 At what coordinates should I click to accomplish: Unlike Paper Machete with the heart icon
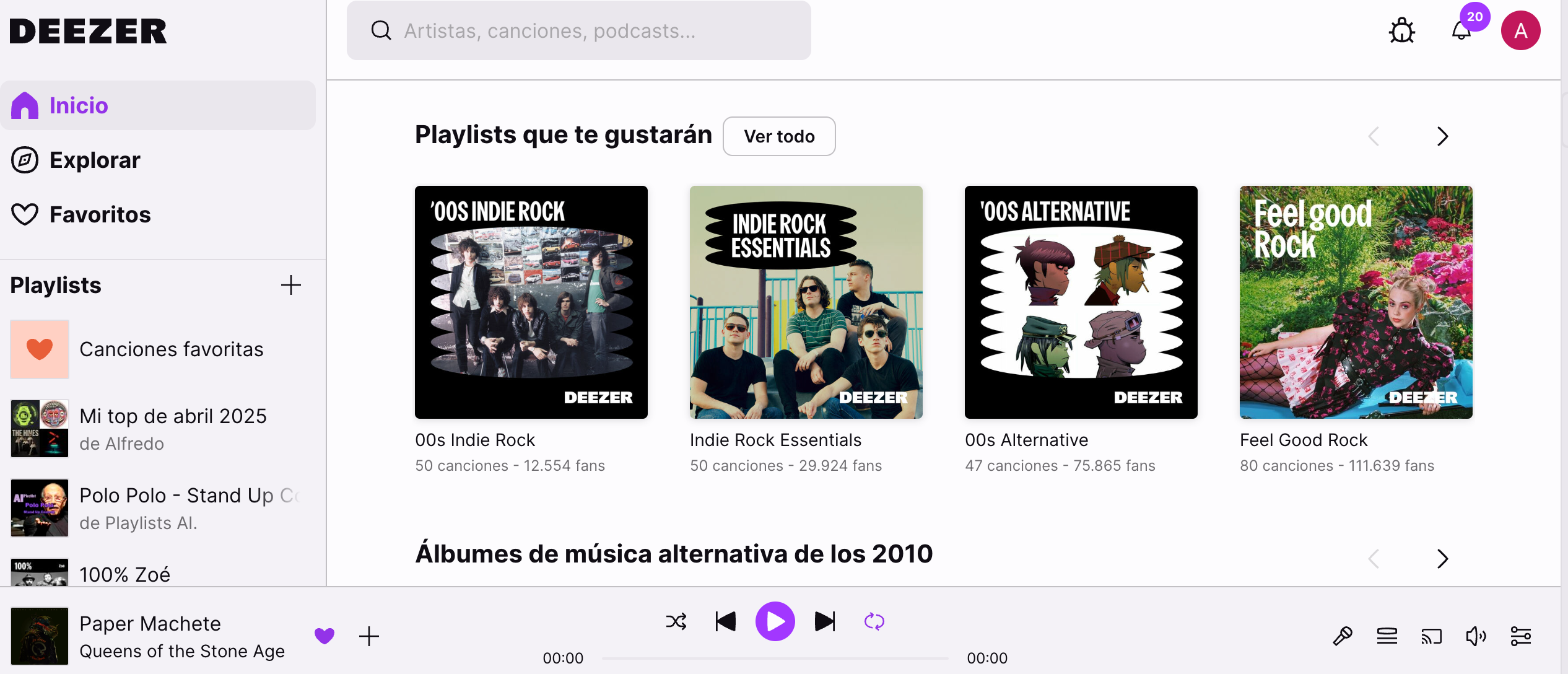(324, 636)
